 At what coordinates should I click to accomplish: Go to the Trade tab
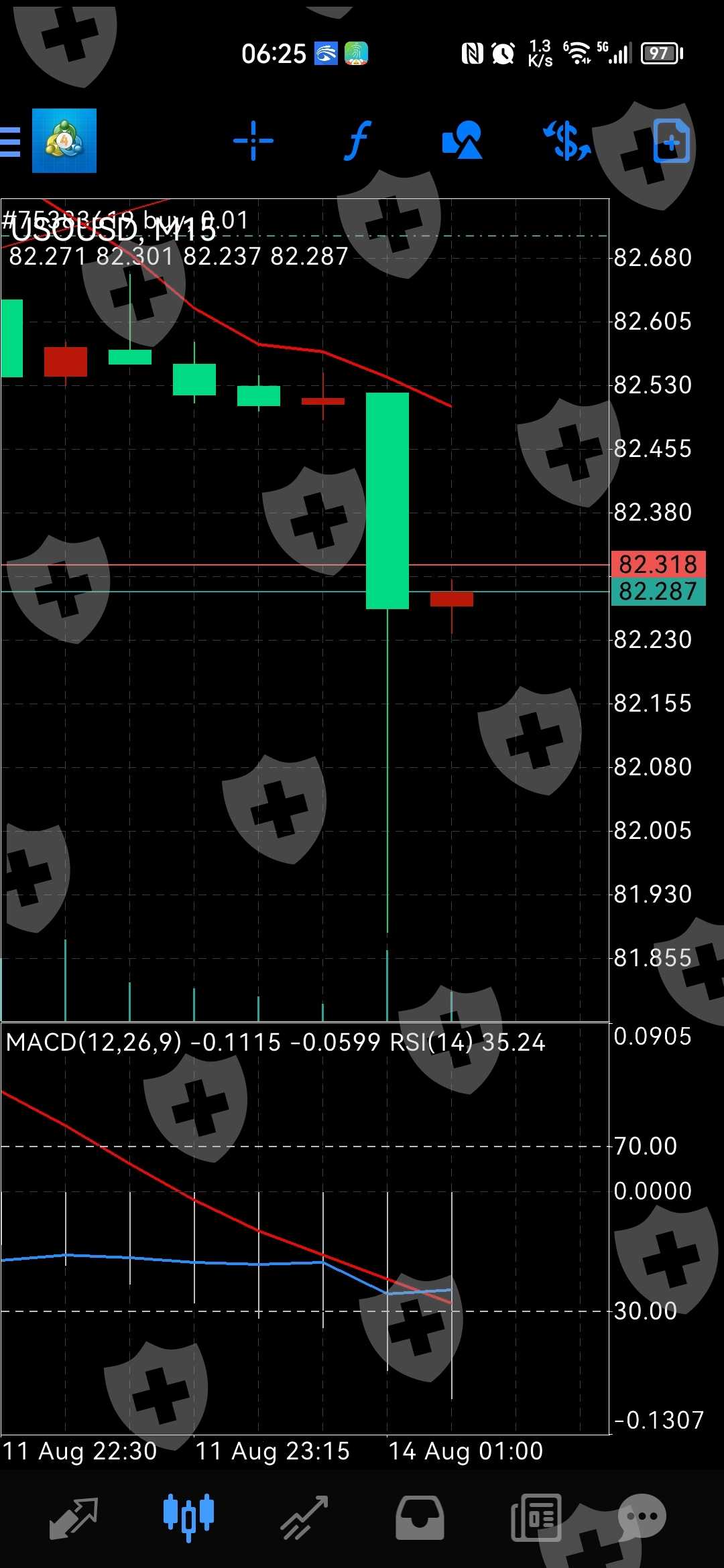click(x=304, y=1518)
